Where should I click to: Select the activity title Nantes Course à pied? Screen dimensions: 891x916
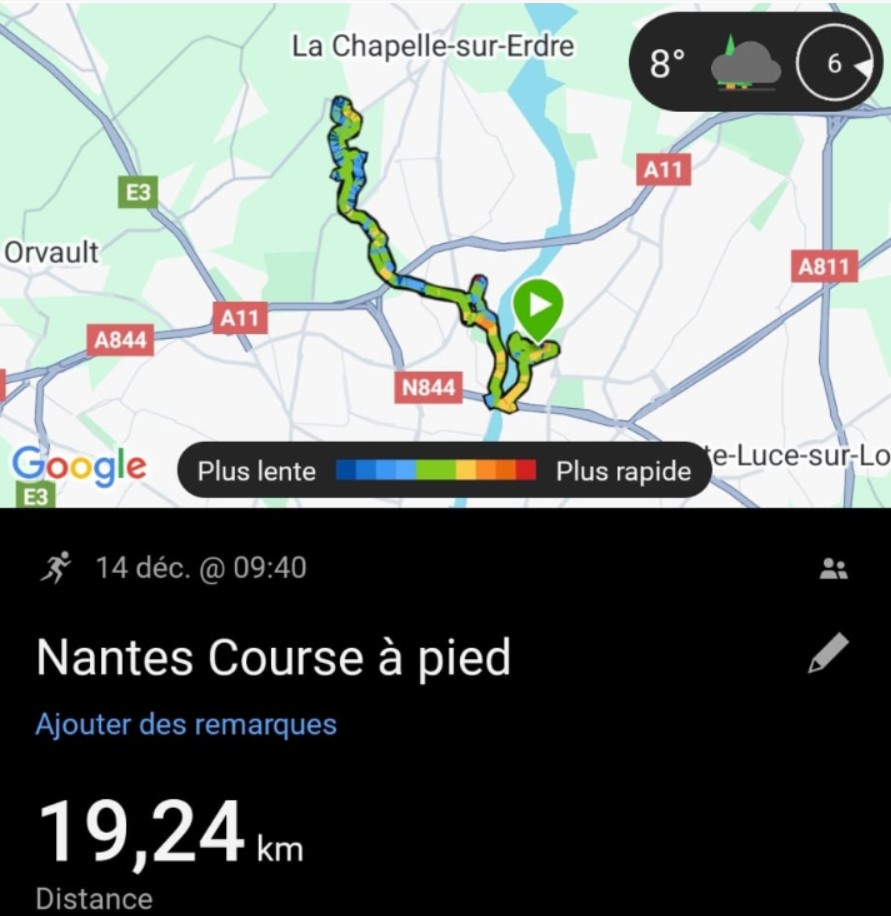click(x=272, y=657)
